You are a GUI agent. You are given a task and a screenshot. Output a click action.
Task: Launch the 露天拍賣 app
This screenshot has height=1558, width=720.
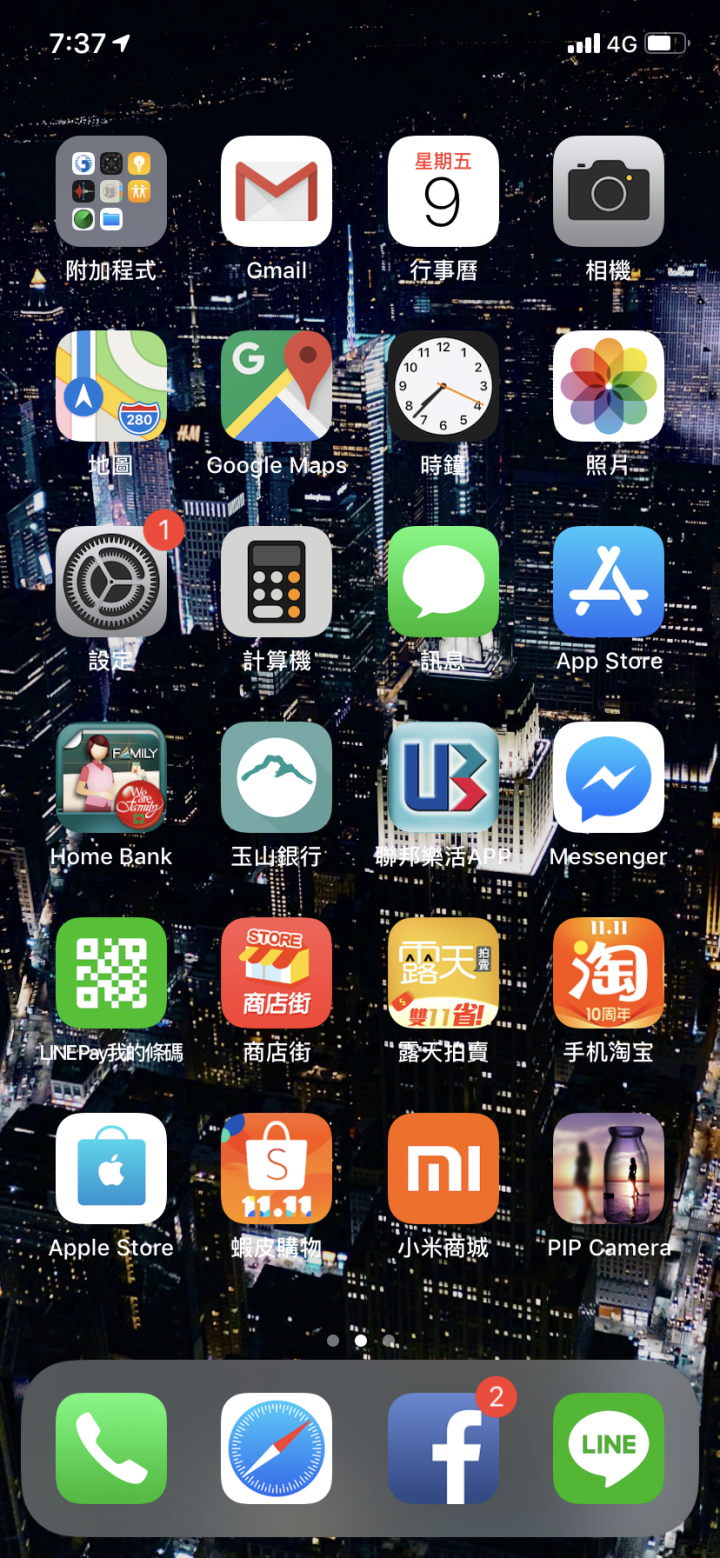[x=442, y=973]
